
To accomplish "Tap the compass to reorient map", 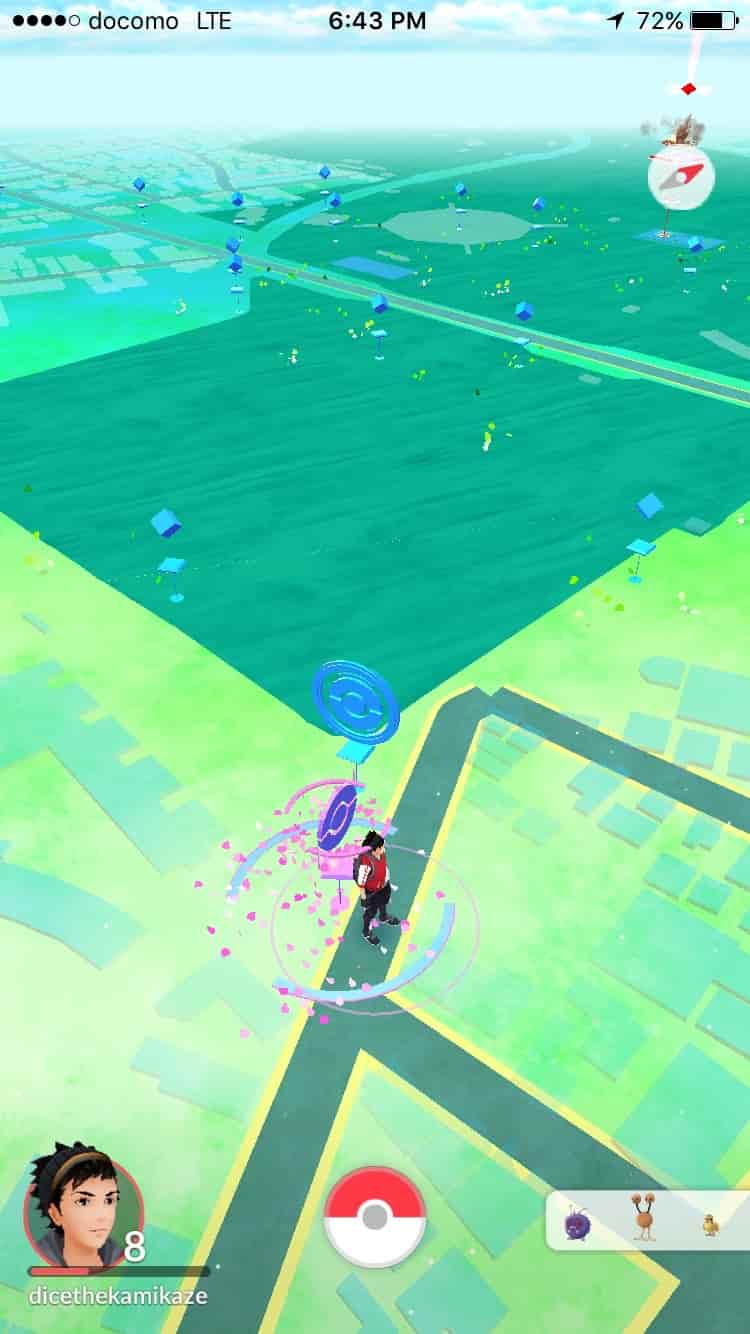I will click(680, 178).
